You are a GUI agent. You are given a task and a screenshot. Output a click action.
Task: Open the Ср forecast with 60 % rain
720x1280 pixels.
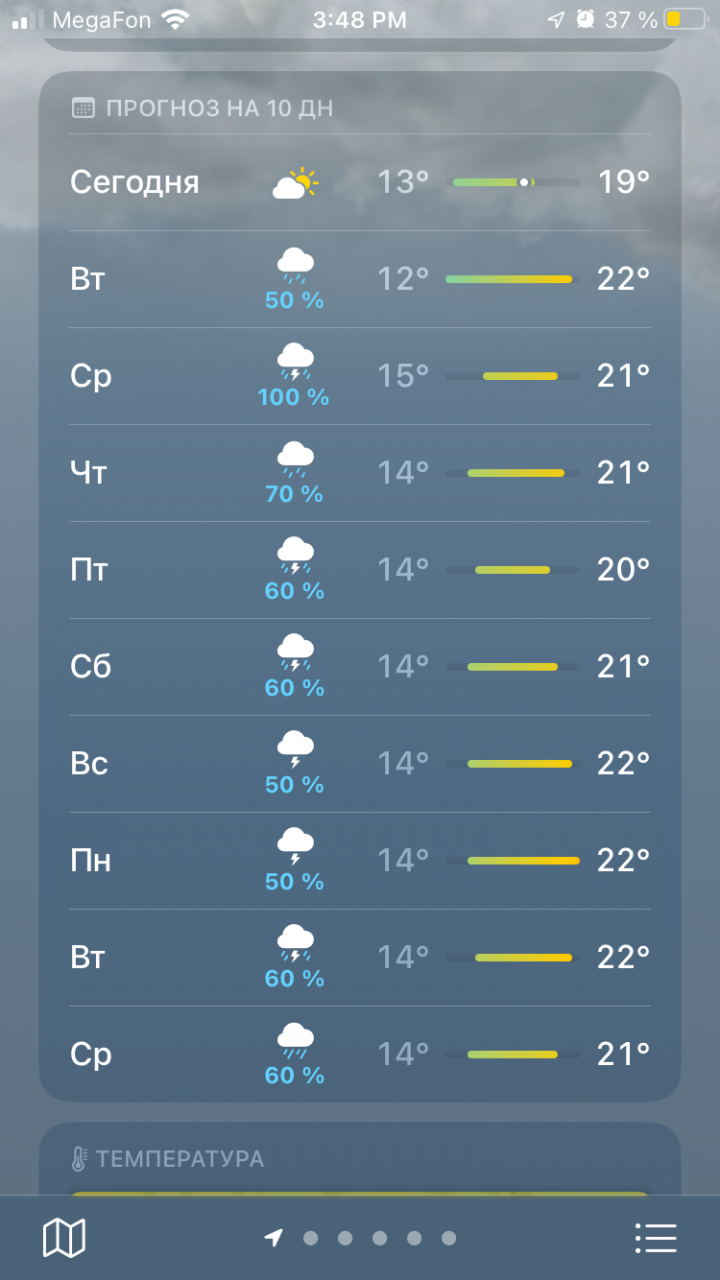coord(360,1055)
